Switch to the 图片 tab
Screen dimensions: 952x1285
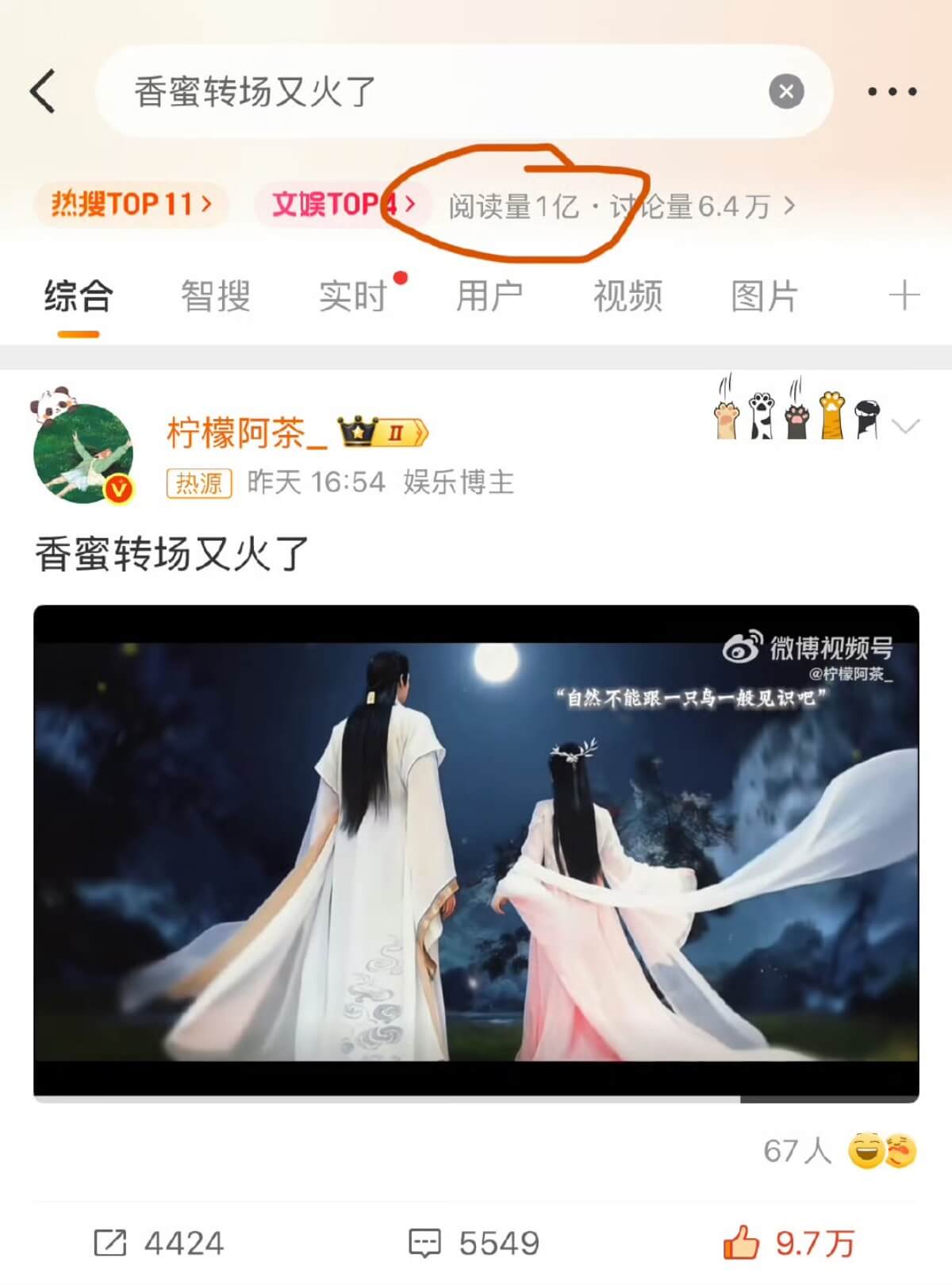pos(764,297)
